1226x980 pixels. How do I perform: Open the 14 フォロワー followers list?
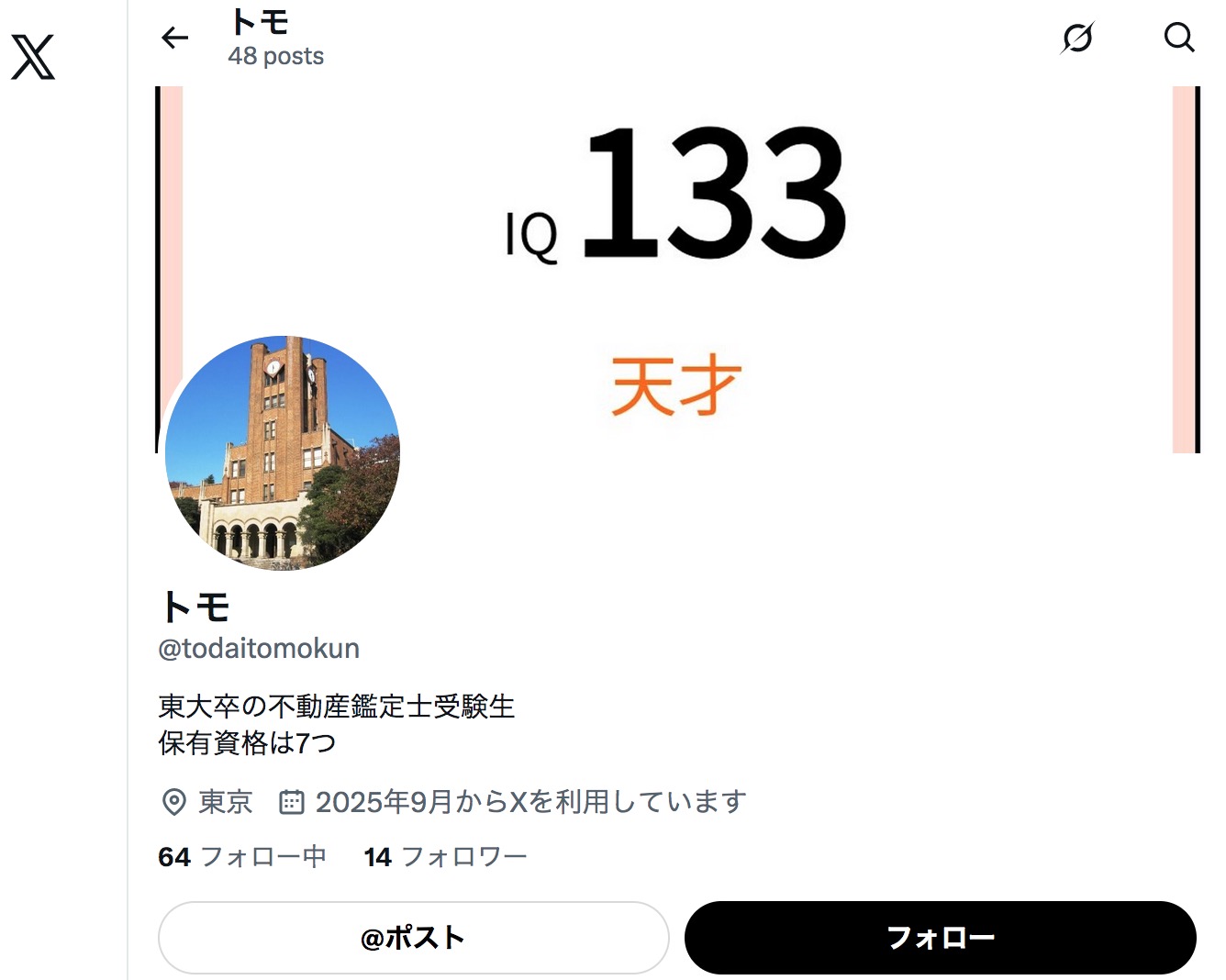[445, 856]
